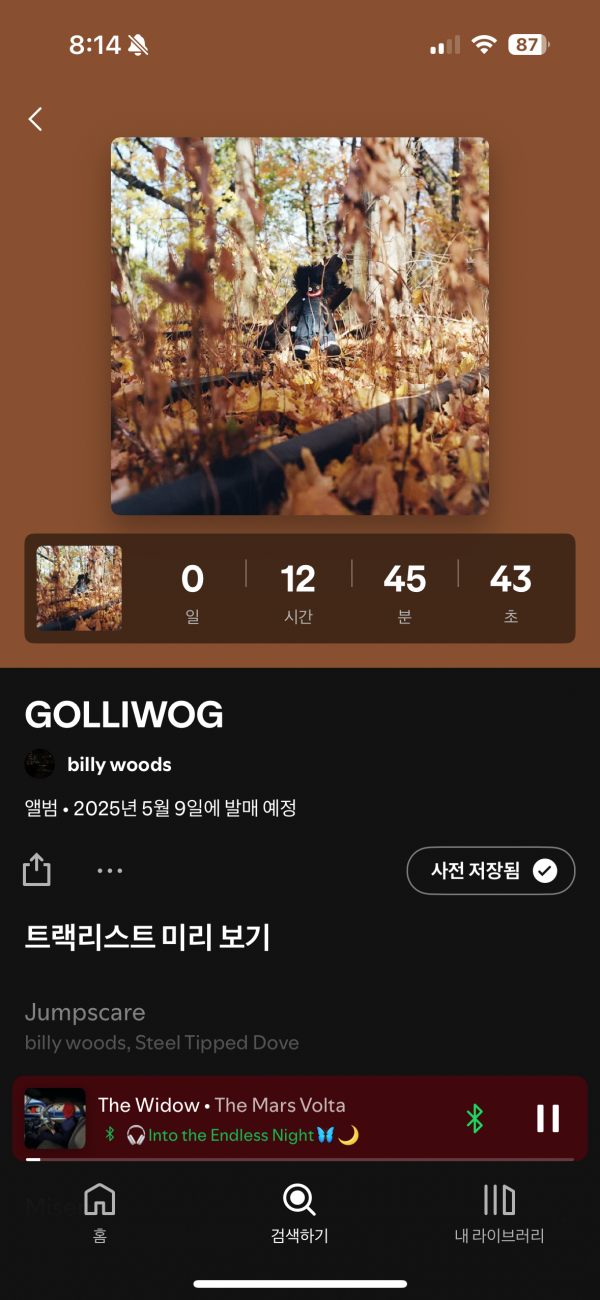Open the three-dot more options menu
This screenshot has height=1300, width=600.
tap(110, 870)
